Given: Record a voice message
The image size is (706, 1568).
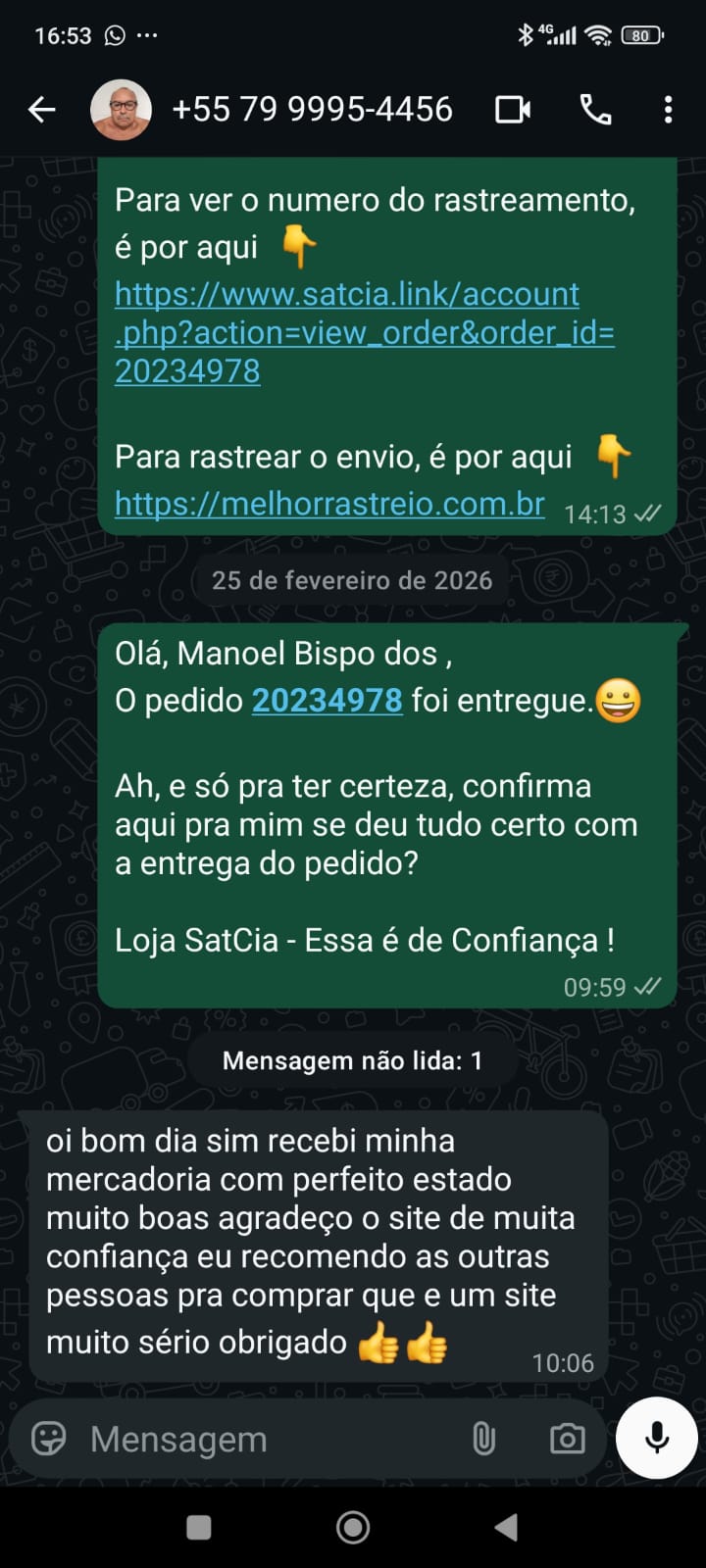Looking at the screenshot, I should click(657, 1438).
